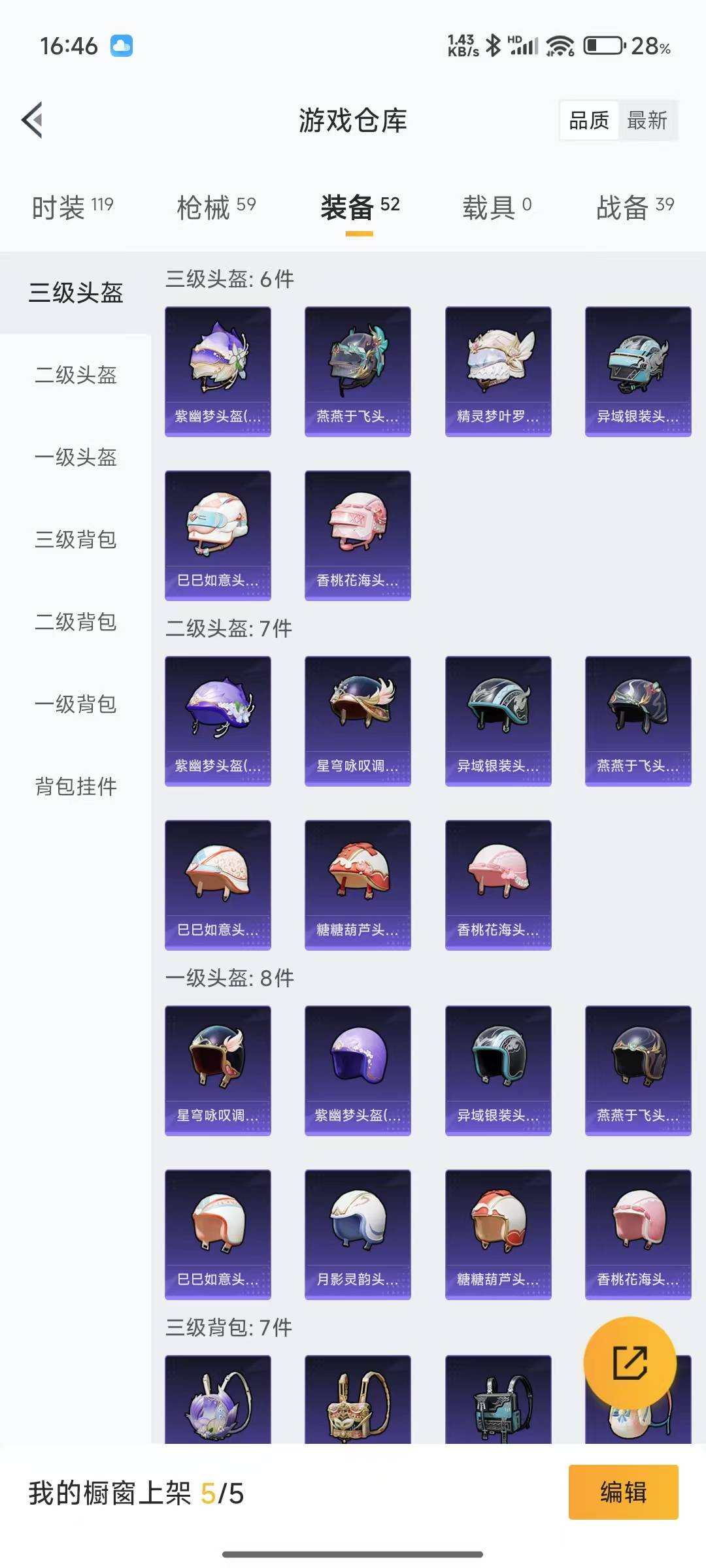Keep sorting on 品质

pyautogui.click(x=589, y=121)
